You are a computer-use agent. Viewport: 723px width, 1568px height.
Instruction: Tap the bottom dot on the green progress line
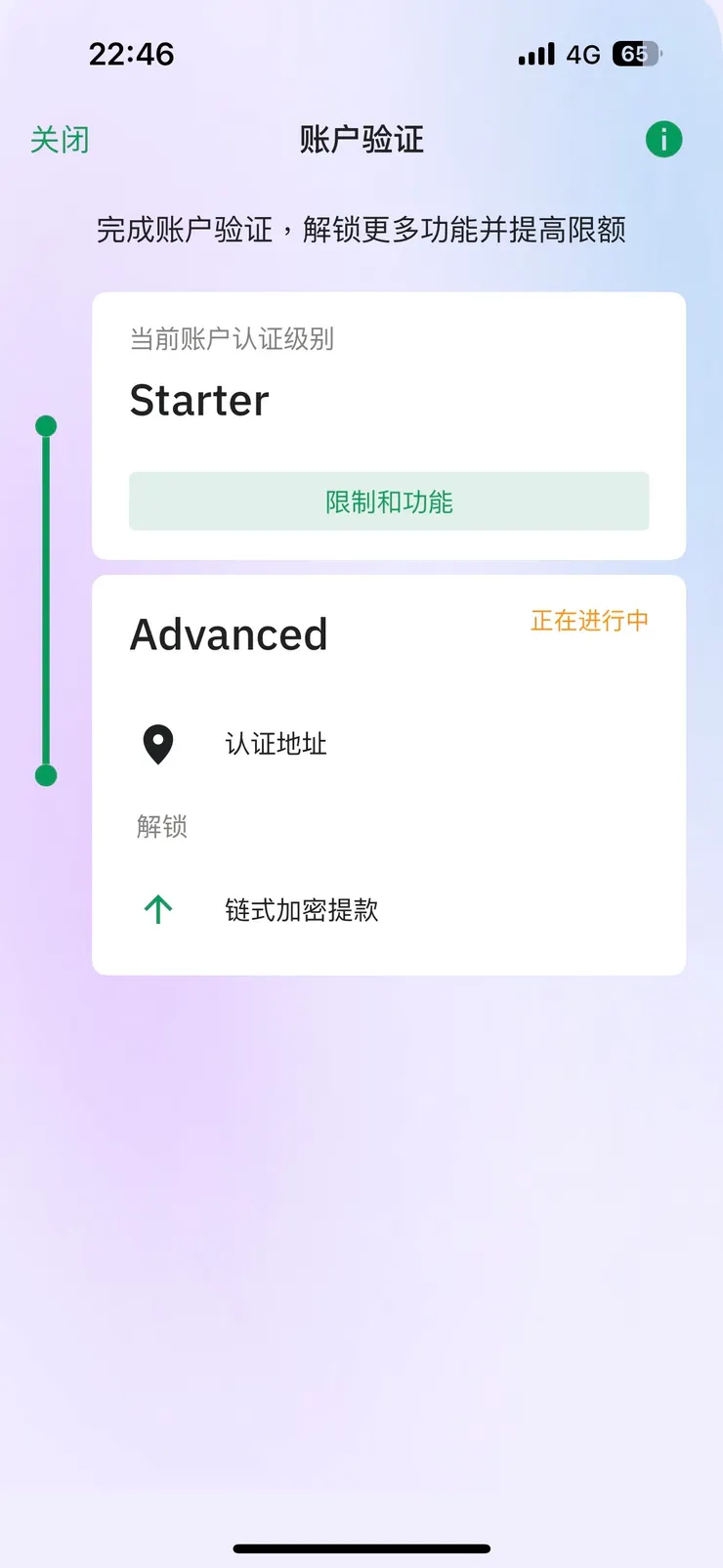click(45, 776)
